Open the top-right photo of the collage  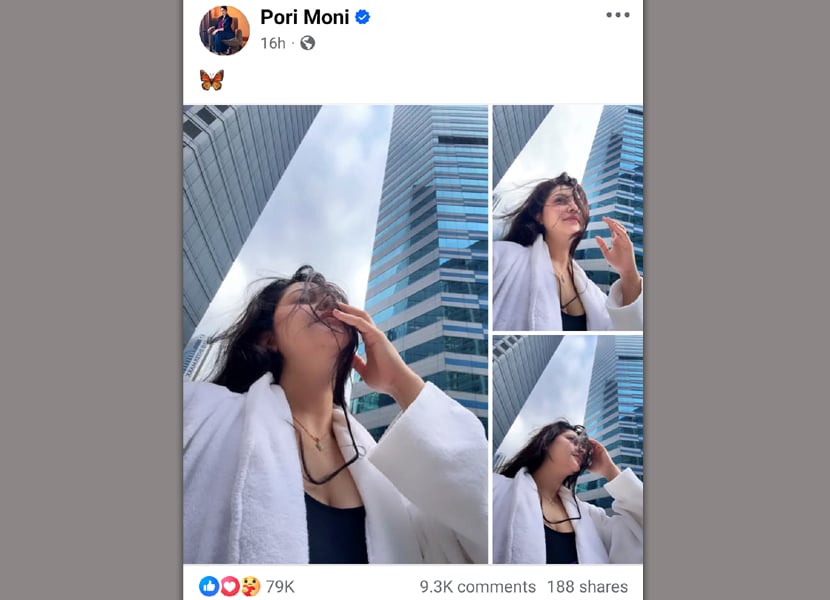coord(567,217)
